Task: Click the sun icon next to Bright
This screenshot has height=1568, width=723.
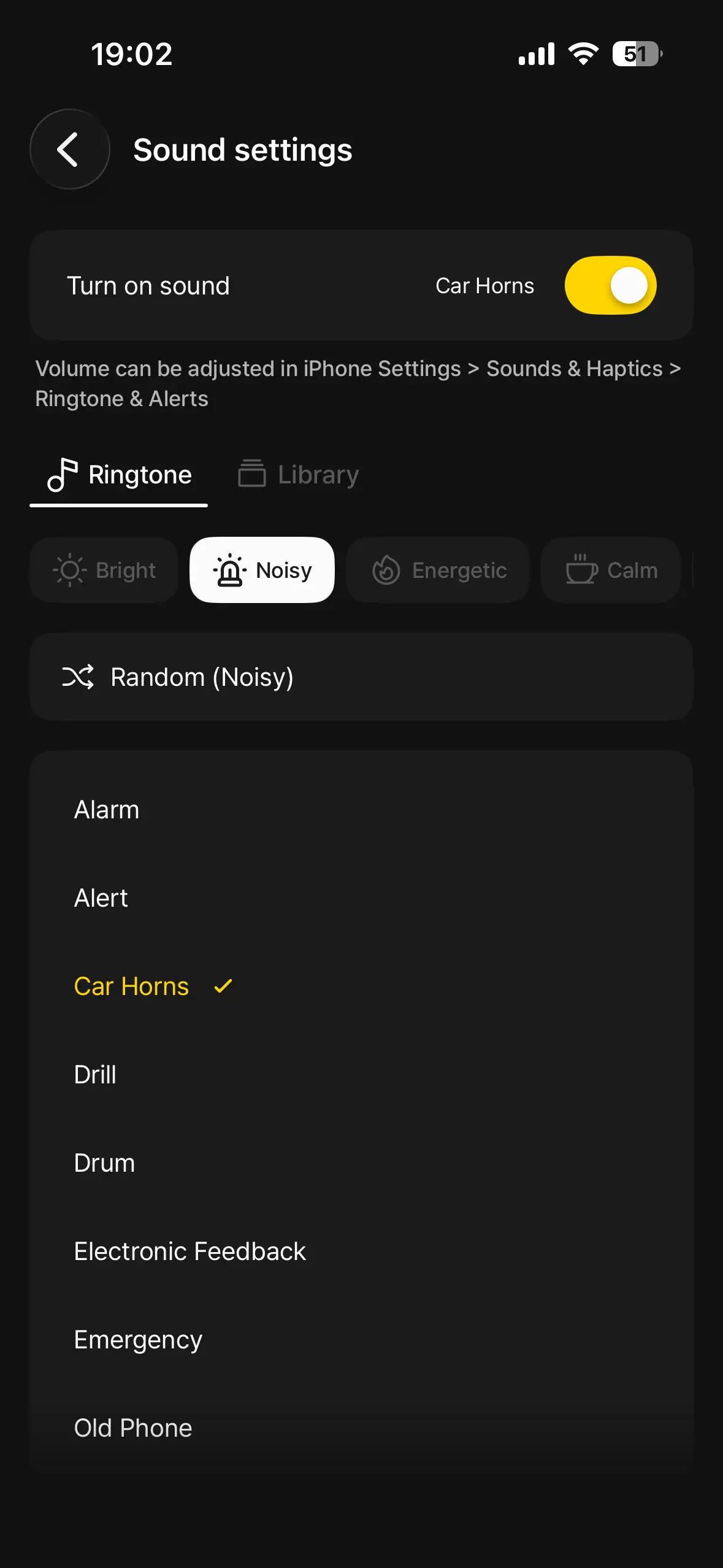Action: click(69, 569)
